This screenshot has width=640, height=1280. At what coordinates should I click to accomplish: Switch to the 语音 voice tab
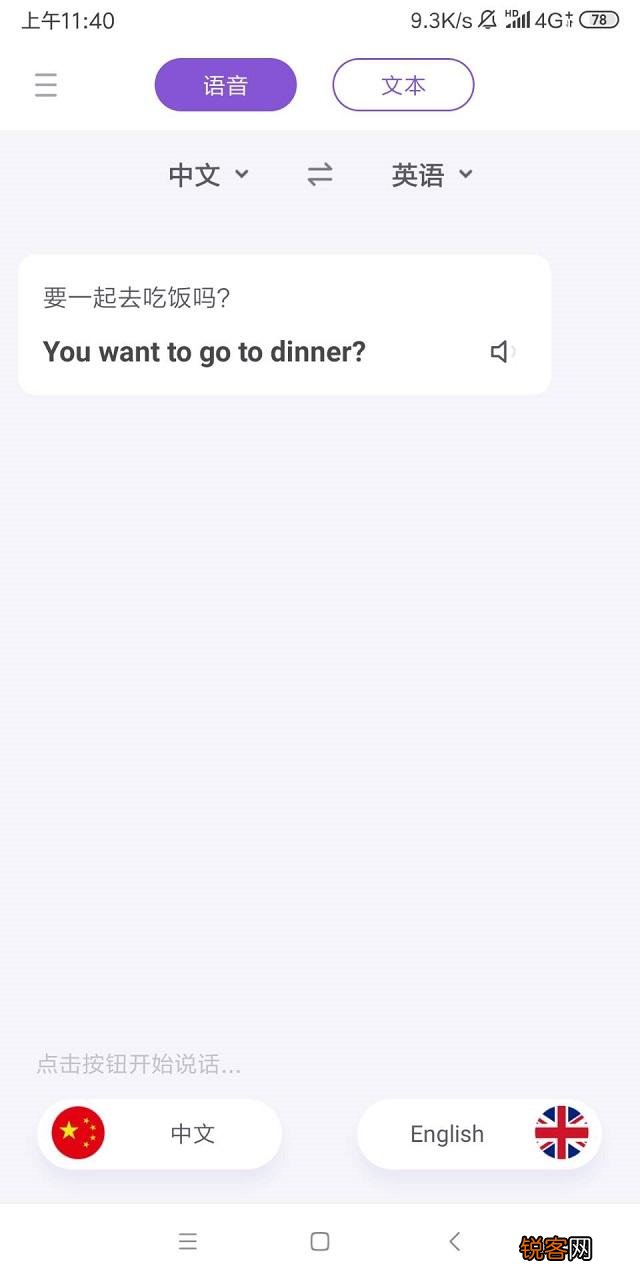(x=226, y=85)
